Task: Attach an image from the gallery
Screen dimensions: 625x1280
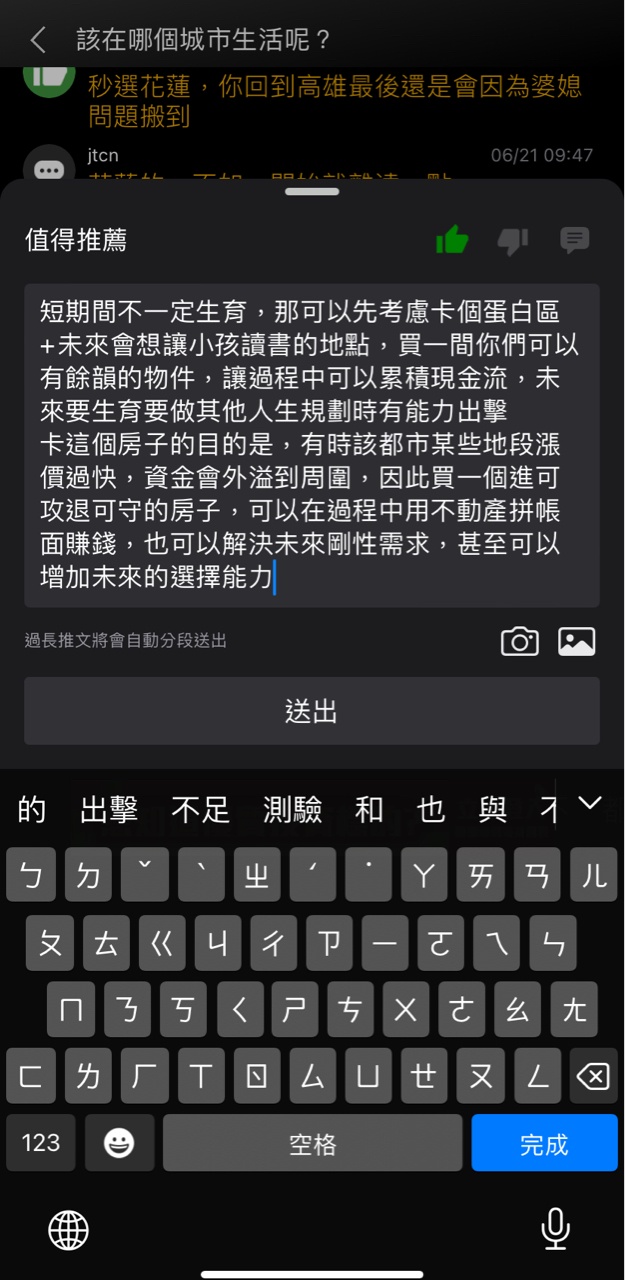Action: 577,641
